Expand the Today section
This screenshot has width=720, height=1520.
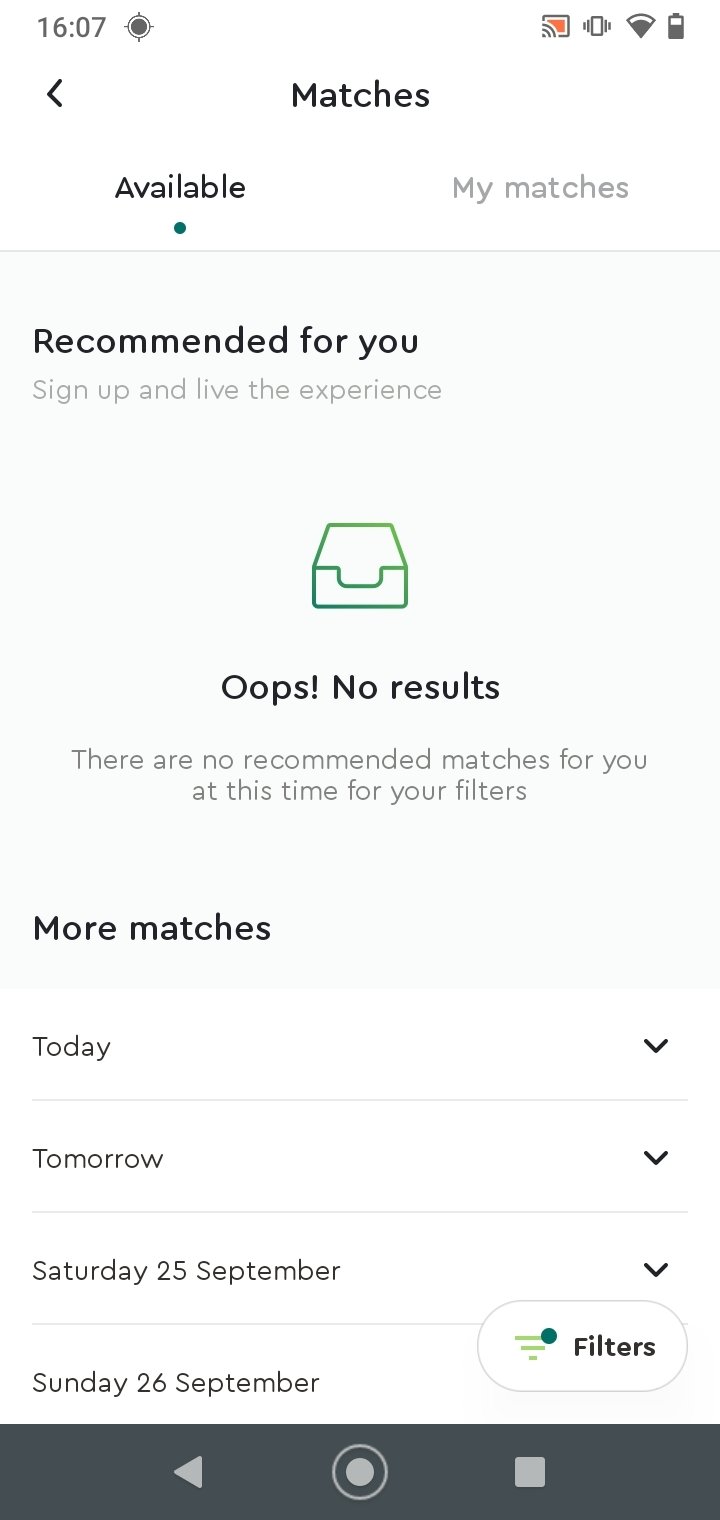[360, 1045]
